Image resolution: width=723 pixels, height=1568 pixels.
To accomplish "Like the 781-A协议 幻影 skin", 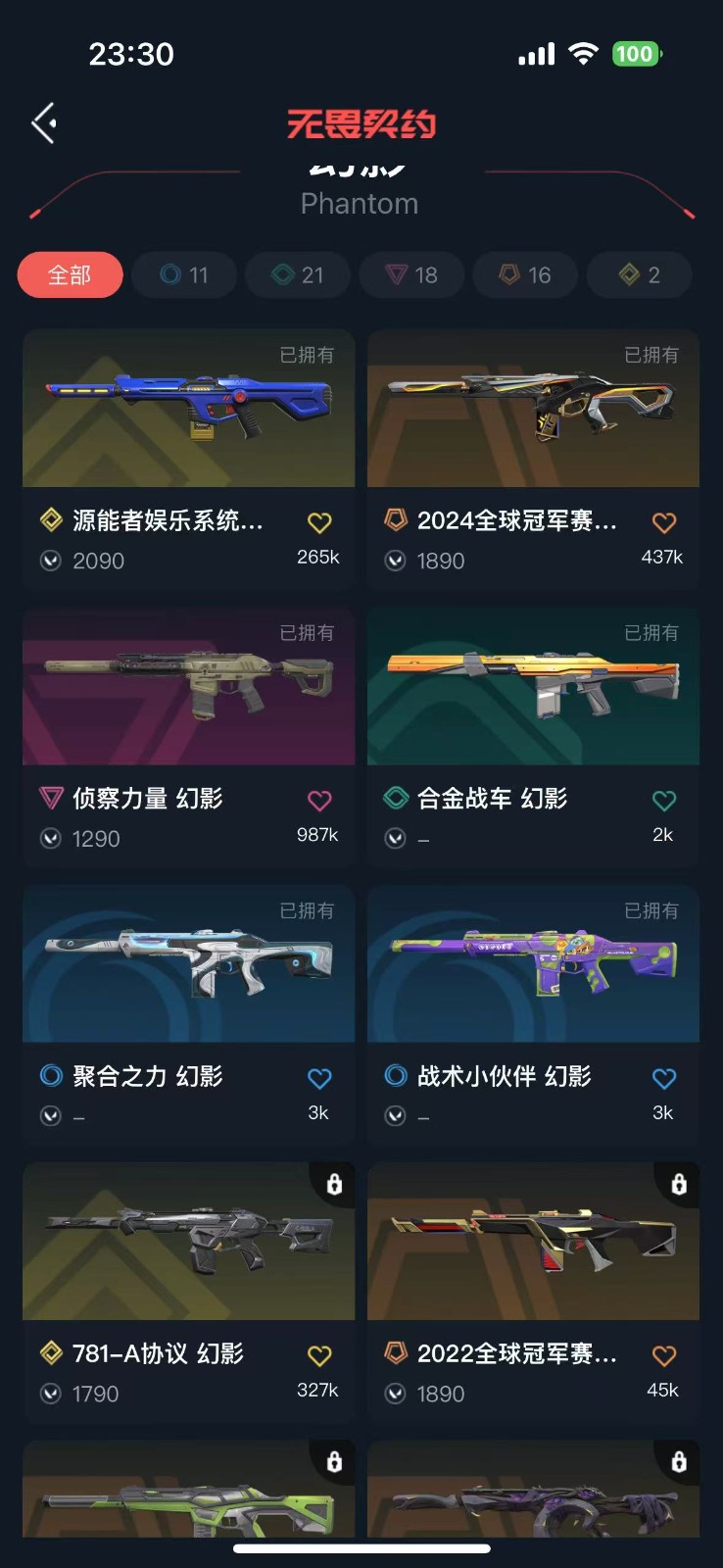I will [319, 1356].
